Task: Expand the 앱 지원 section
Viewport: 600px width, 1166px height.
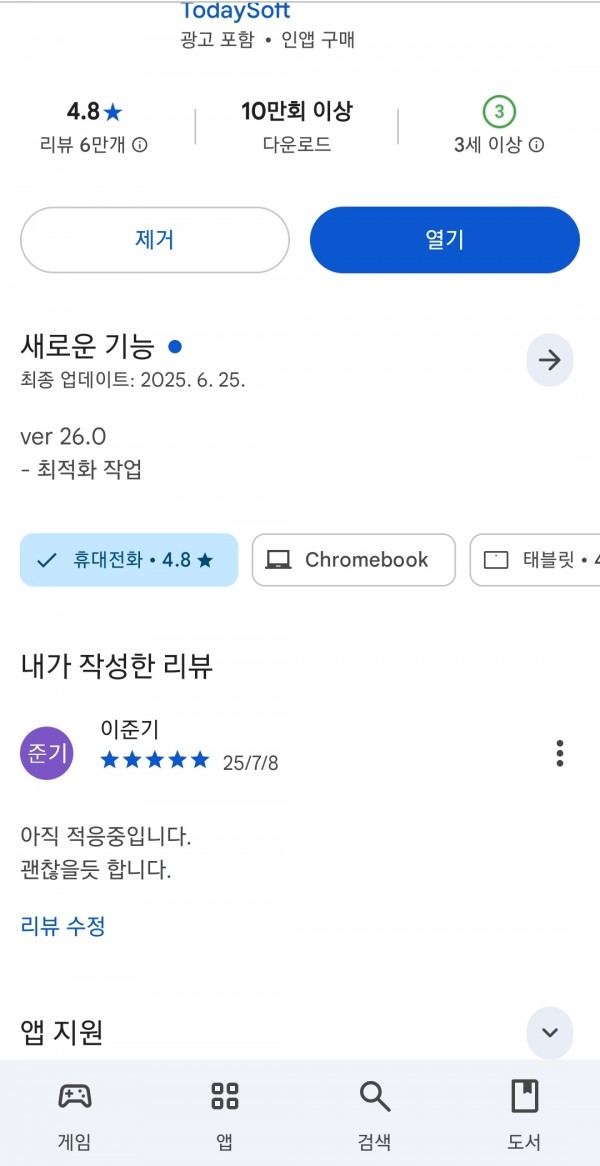Action: 549,1032
